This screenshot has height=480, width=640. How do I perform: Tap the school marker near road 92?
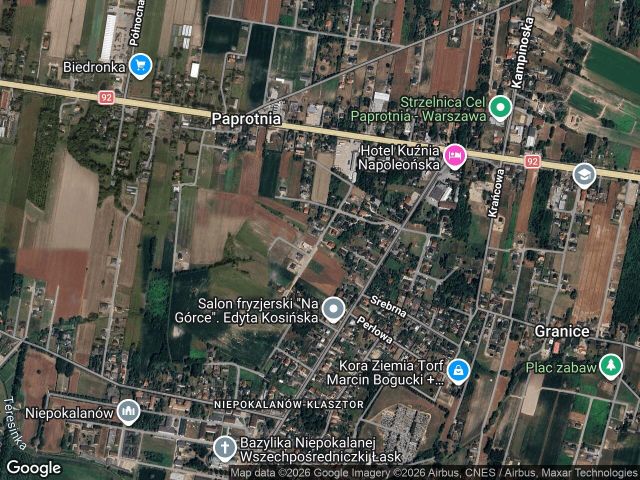tap(584, 176)
